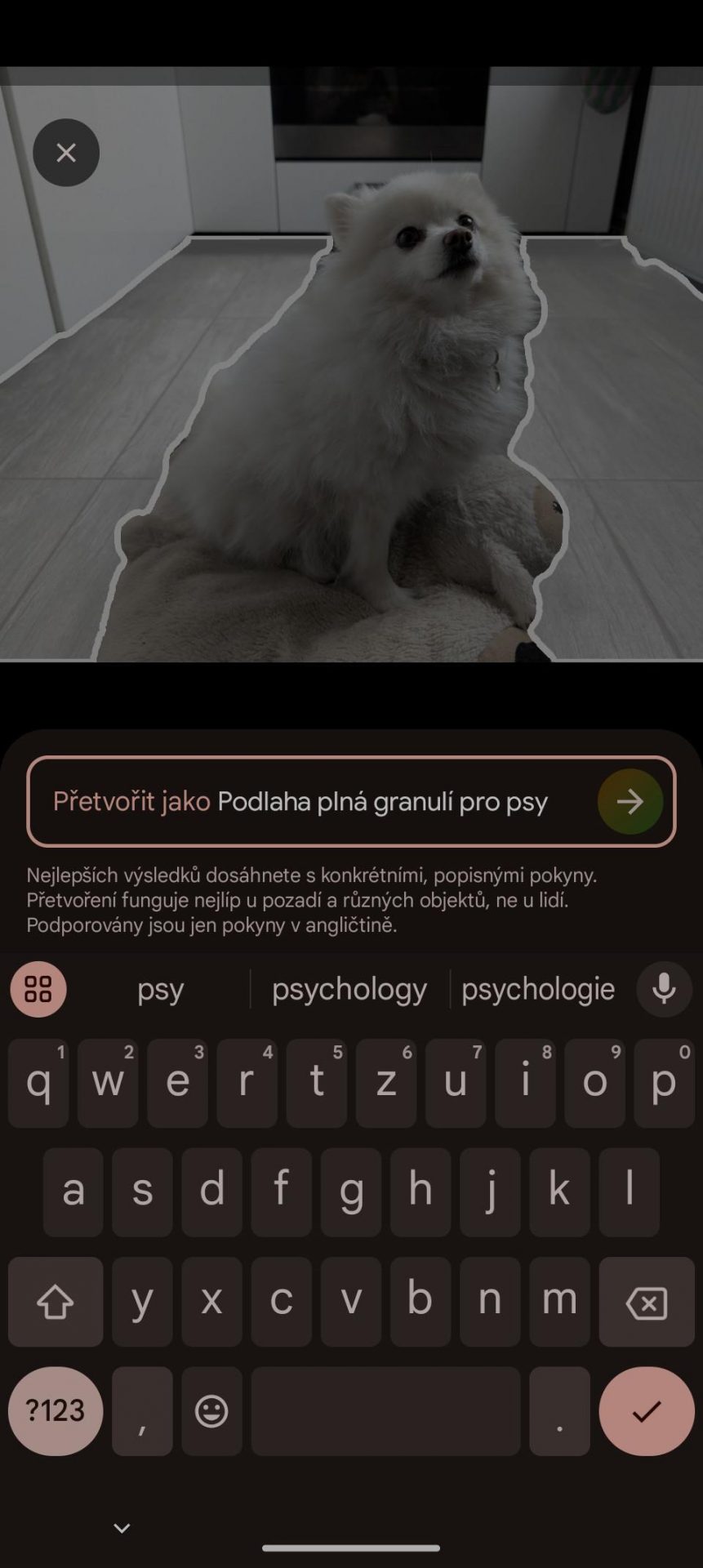This screenshot has width=703, height=1568.
Task: Enable the shift key
Action: point(56,1302)
